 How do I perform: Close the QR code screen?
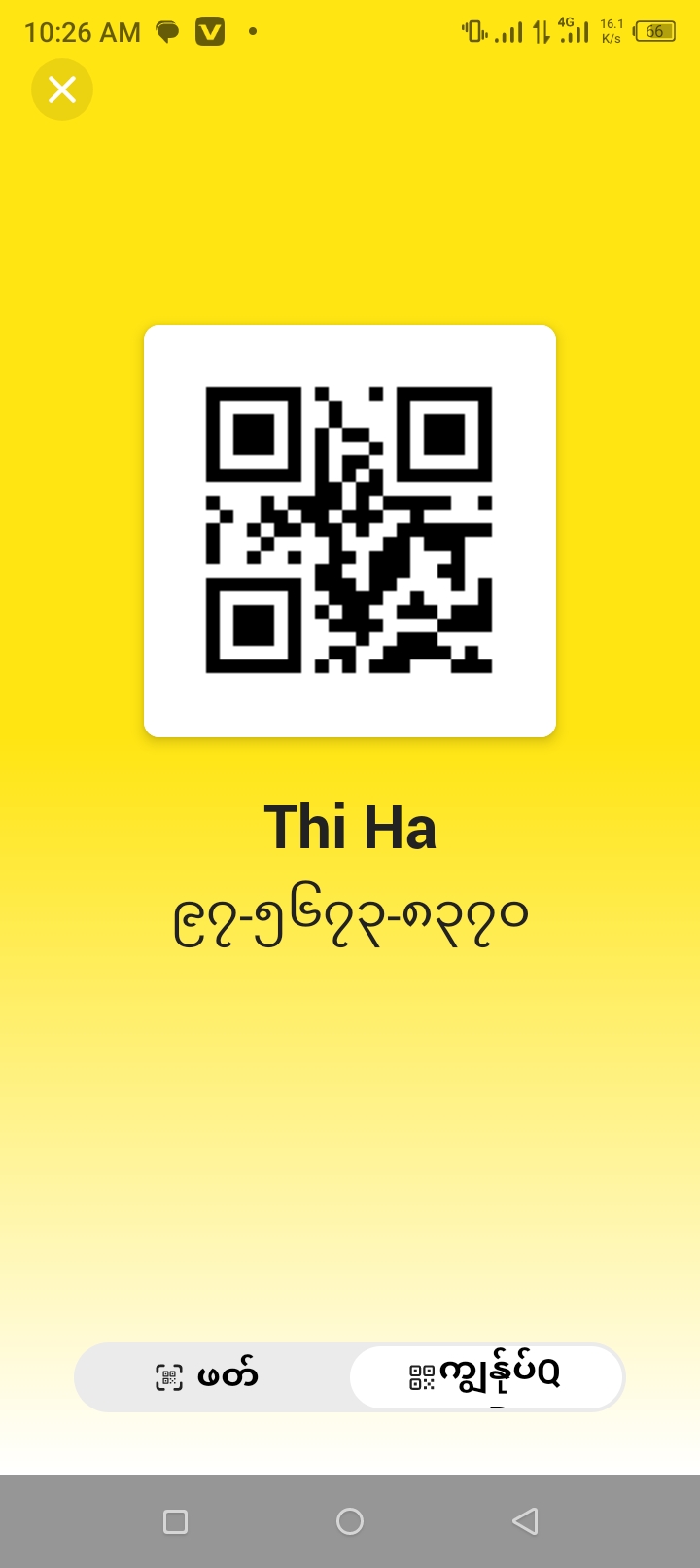[x=62, y=89]
